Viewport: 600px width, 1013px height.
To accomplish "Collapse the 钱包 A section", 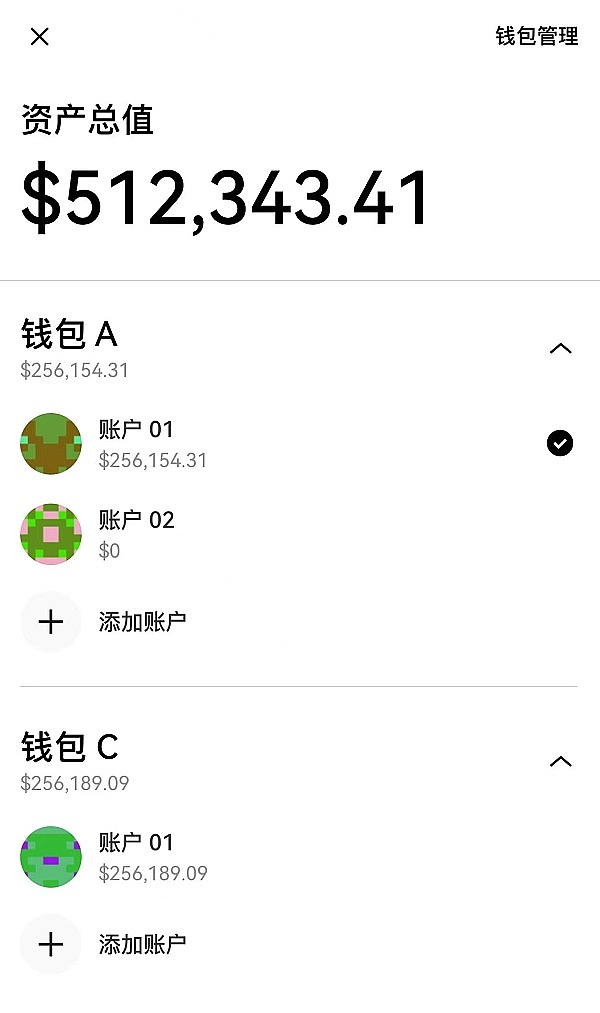I will tap(560, 349).
